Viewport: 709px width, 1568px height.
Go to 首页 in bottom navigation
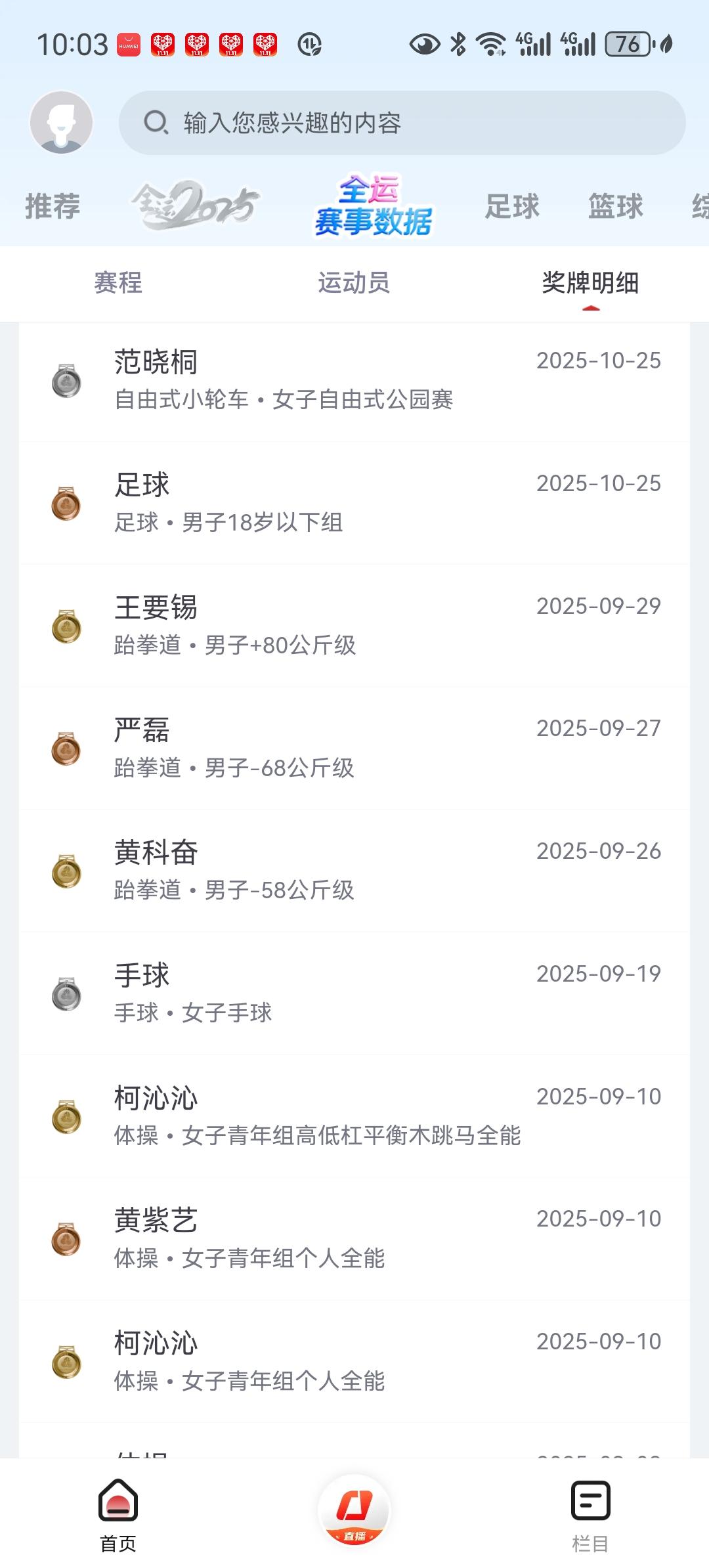coord(118,1514)
